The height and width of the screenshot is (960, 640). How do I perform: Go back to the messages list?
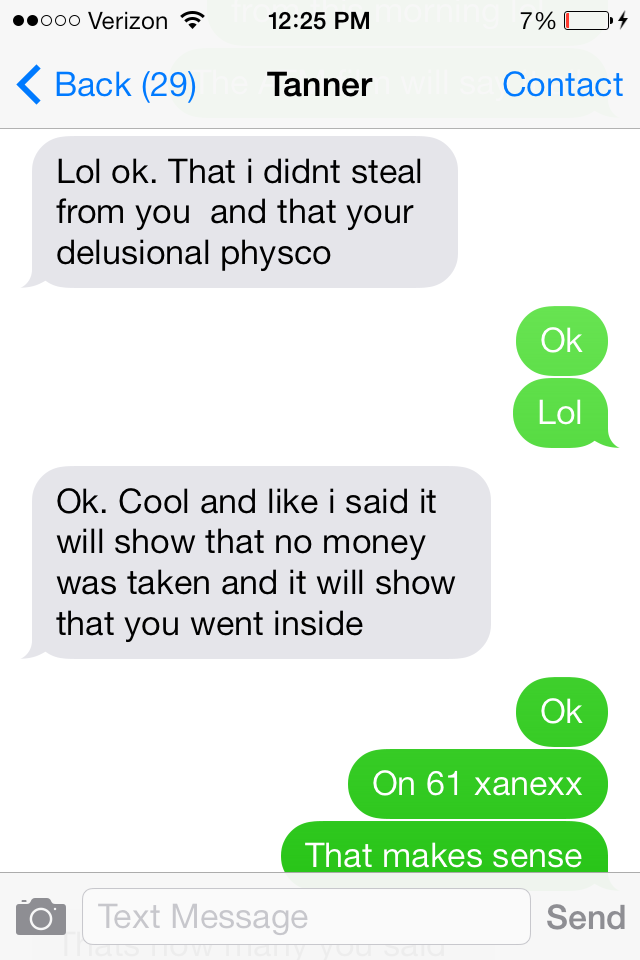coord(105,85)
